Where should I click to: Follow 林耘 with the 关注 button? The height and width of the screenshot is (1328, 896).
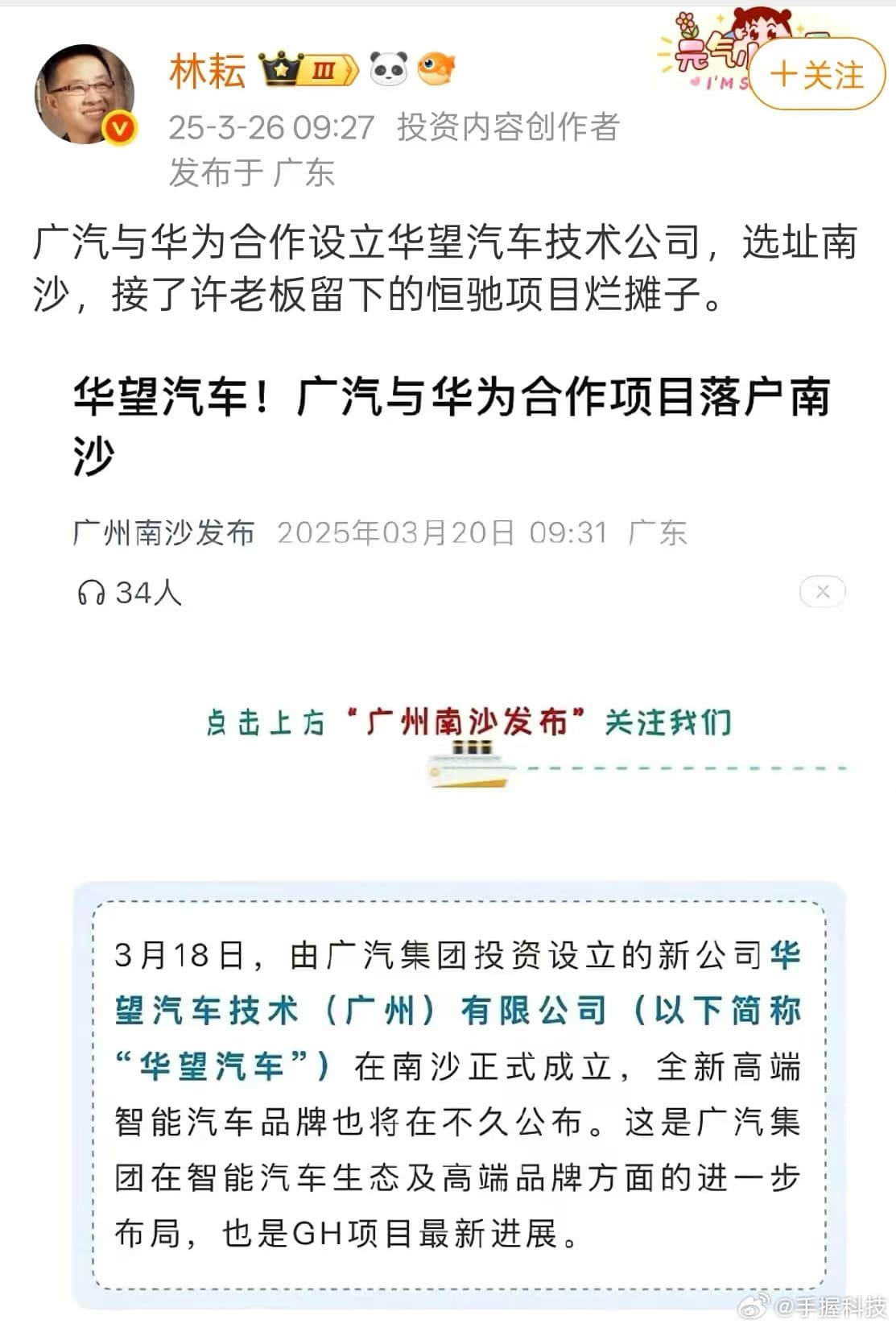point(816,75)
